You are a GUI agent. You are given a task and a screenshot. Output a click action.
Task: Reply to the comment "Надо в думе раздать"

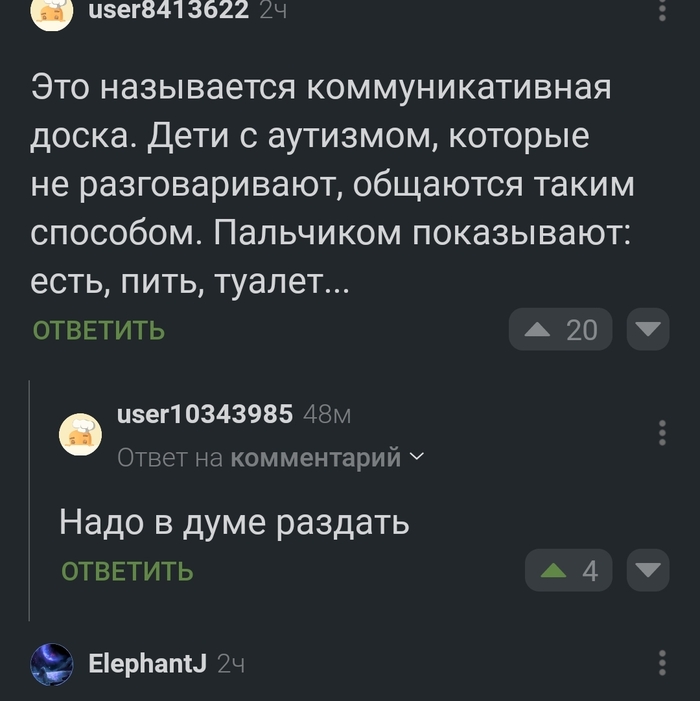[127, 571]
